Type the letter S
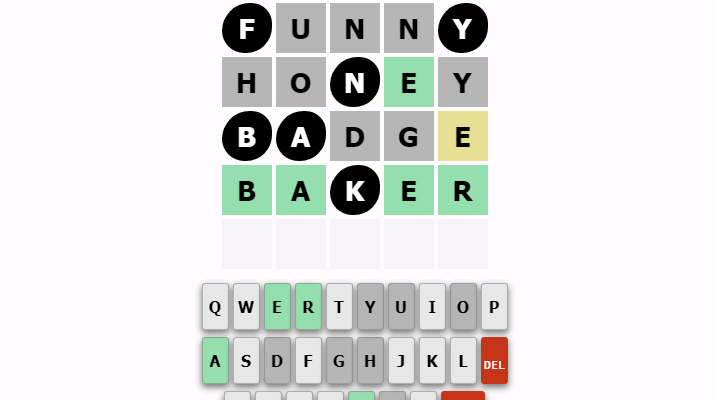Screen dimensions: 717x400 246,361
